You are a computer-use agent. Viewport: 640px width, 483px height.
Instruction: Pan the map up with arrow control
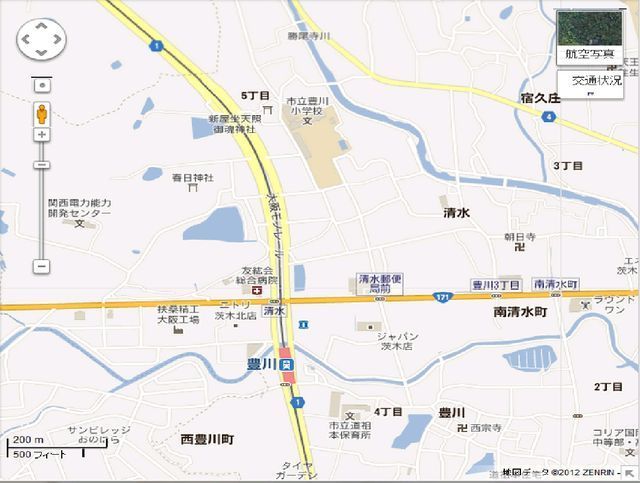click(41, 28)
